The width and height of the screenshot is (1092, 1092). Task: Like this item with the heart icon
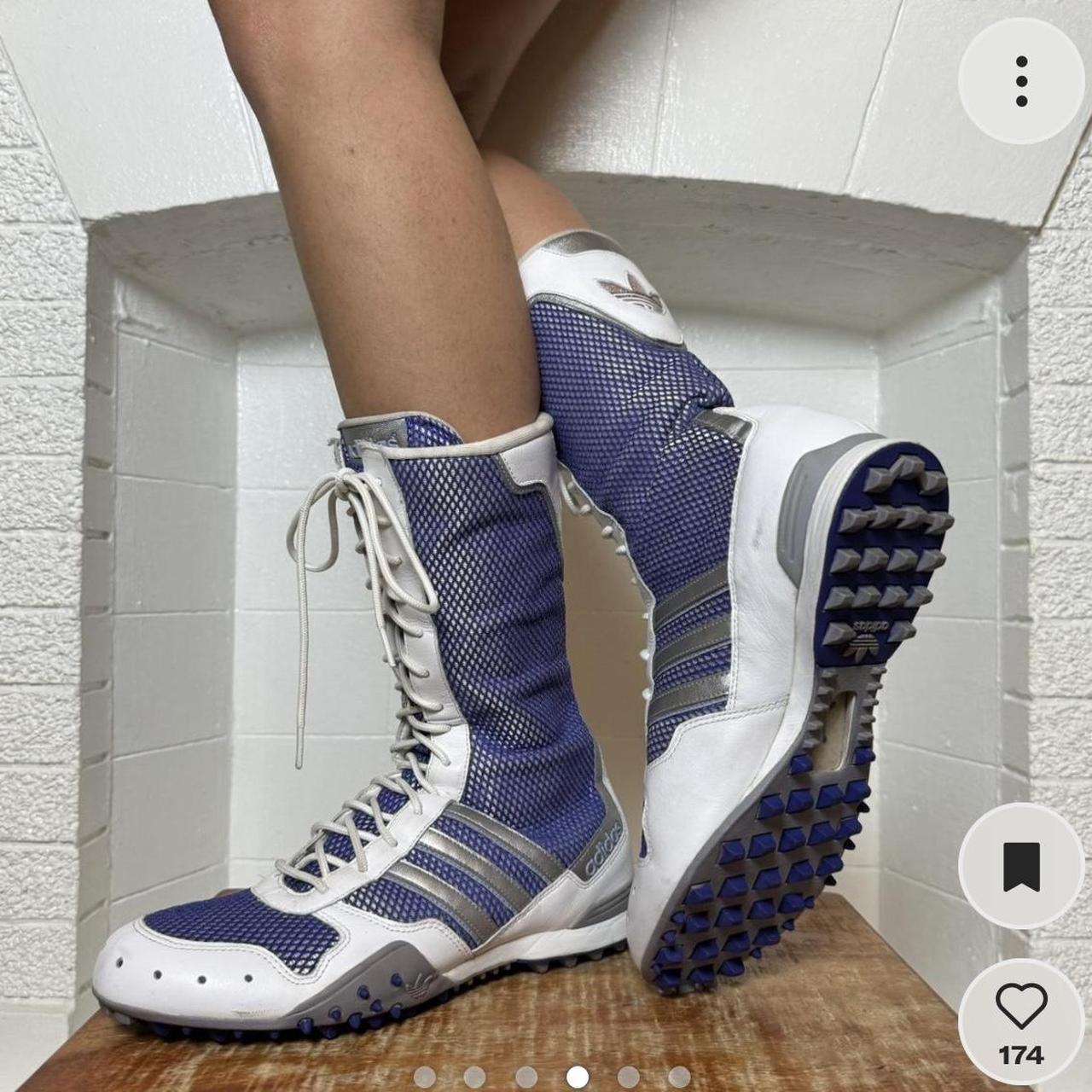tap(1021, 1008)
